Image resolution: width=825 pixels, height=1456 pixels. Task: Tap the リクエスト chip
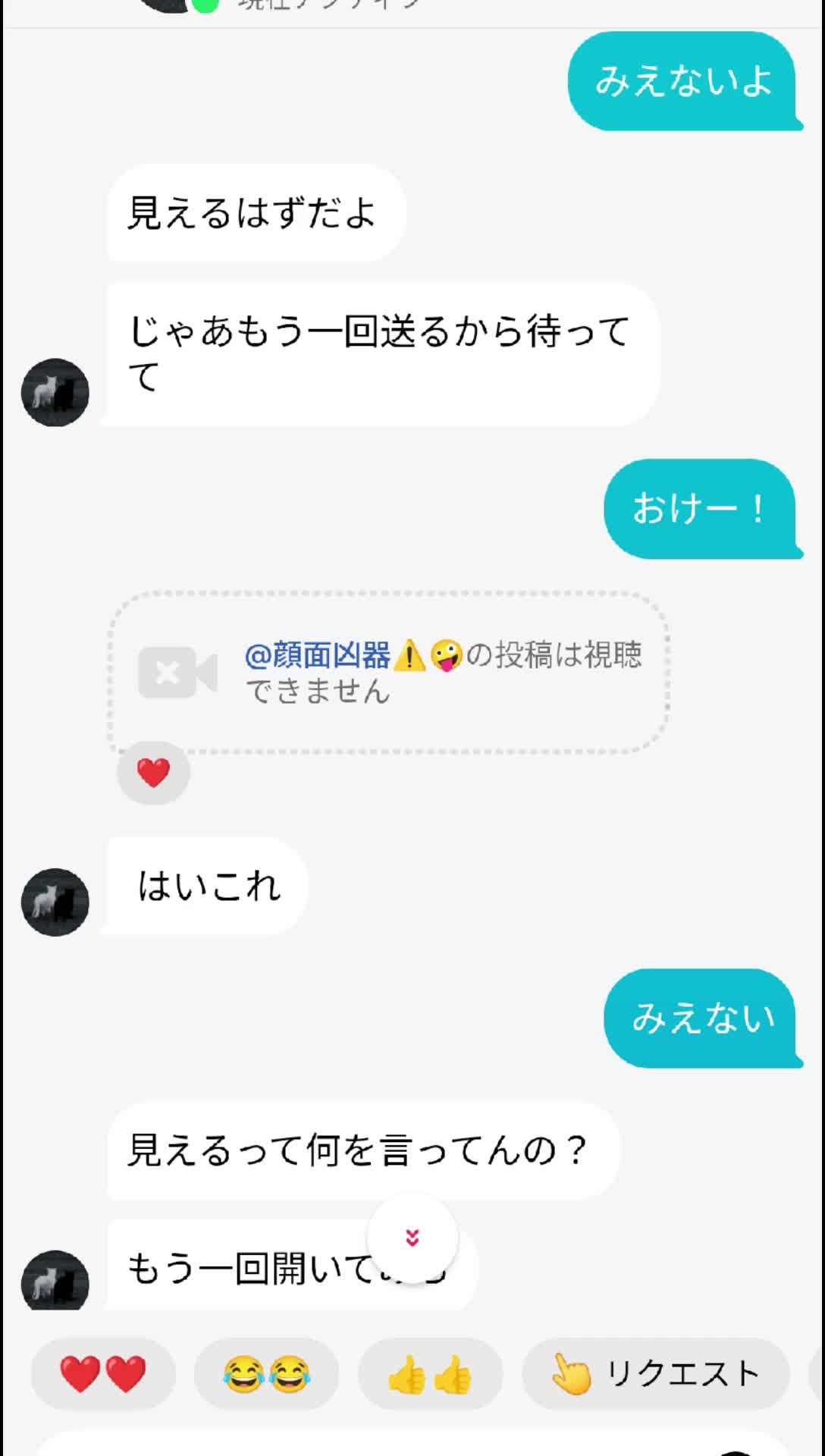click(x=655, y=1374)
